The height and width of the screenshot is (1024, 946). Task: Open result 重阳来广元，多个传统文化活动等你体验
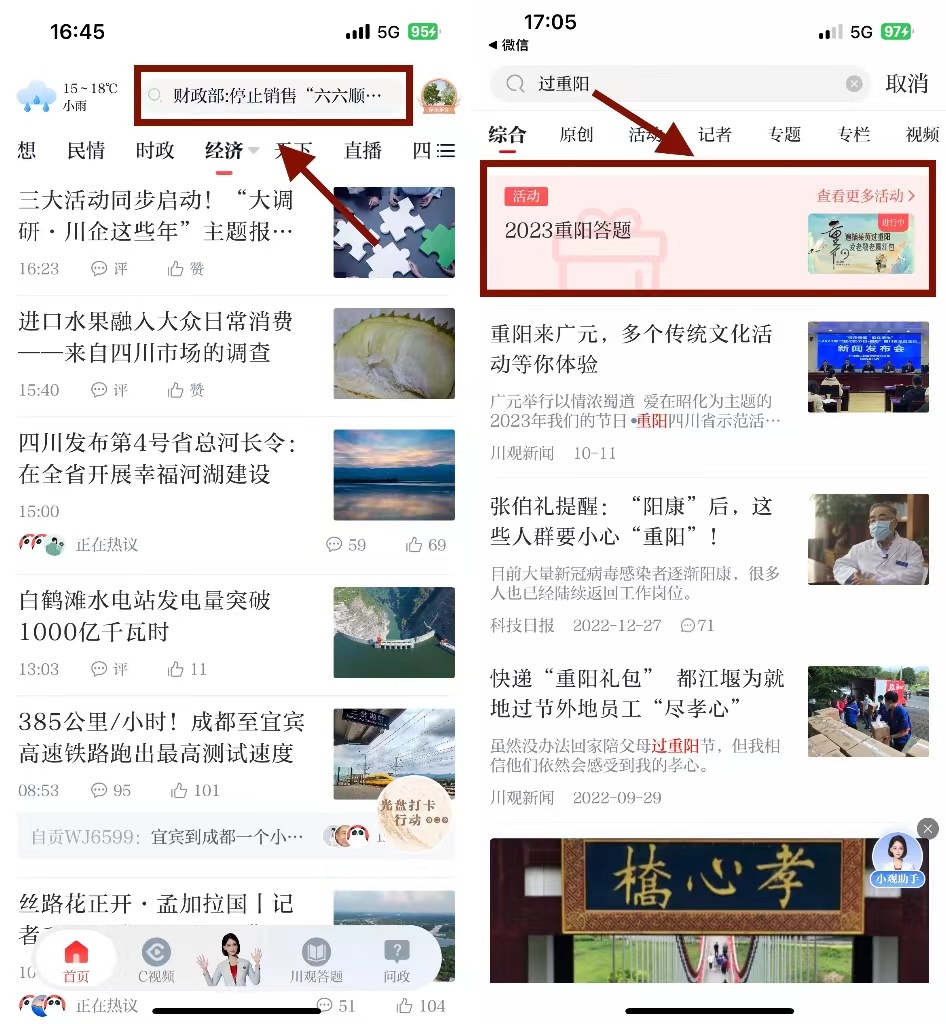(631, 348)
